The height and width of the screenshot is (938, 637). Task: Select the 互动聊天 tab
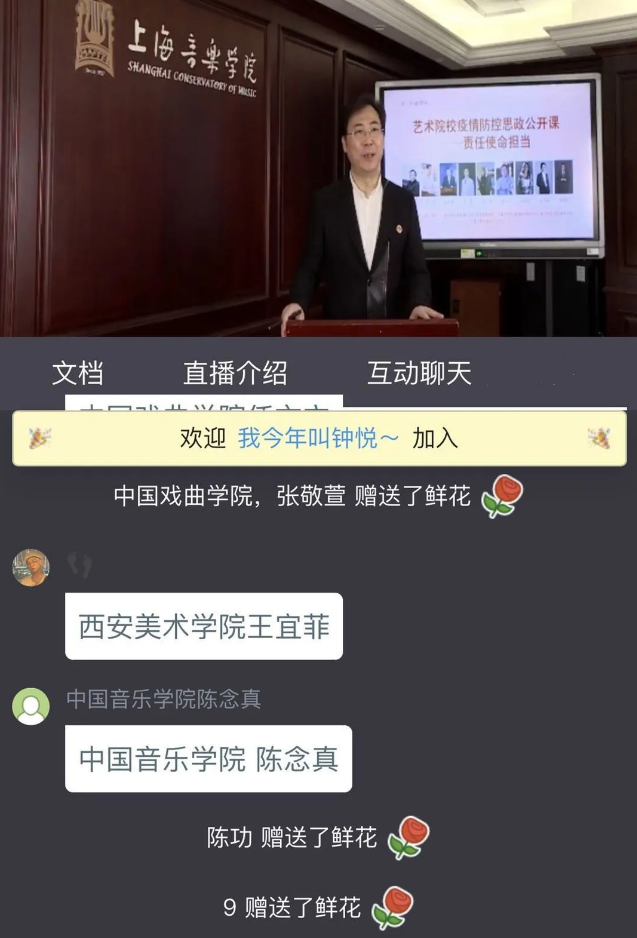(419, 373)
